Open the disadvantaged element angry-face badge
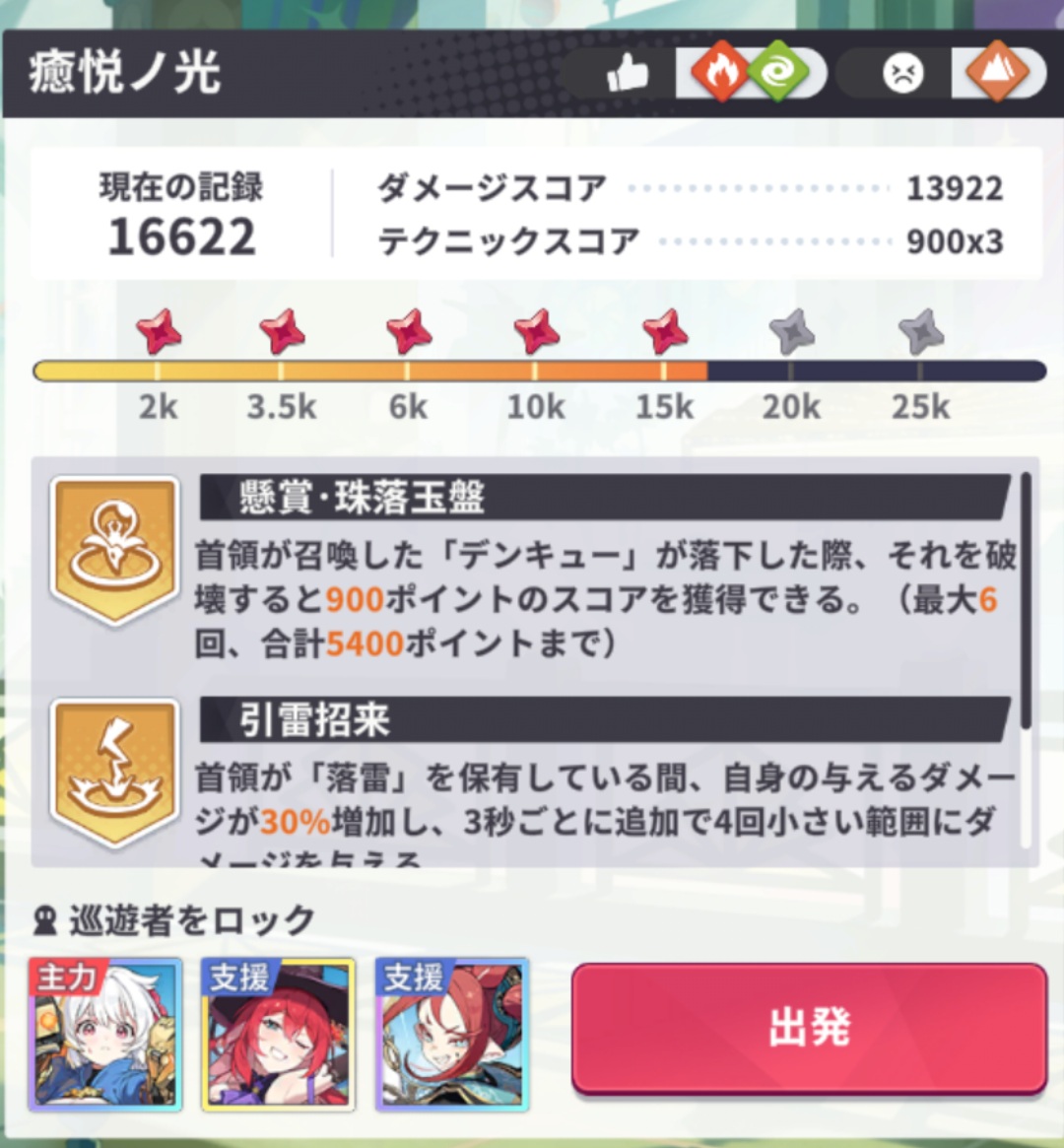The width and height of the screenshot is (1064, 1148). [903, 74]
